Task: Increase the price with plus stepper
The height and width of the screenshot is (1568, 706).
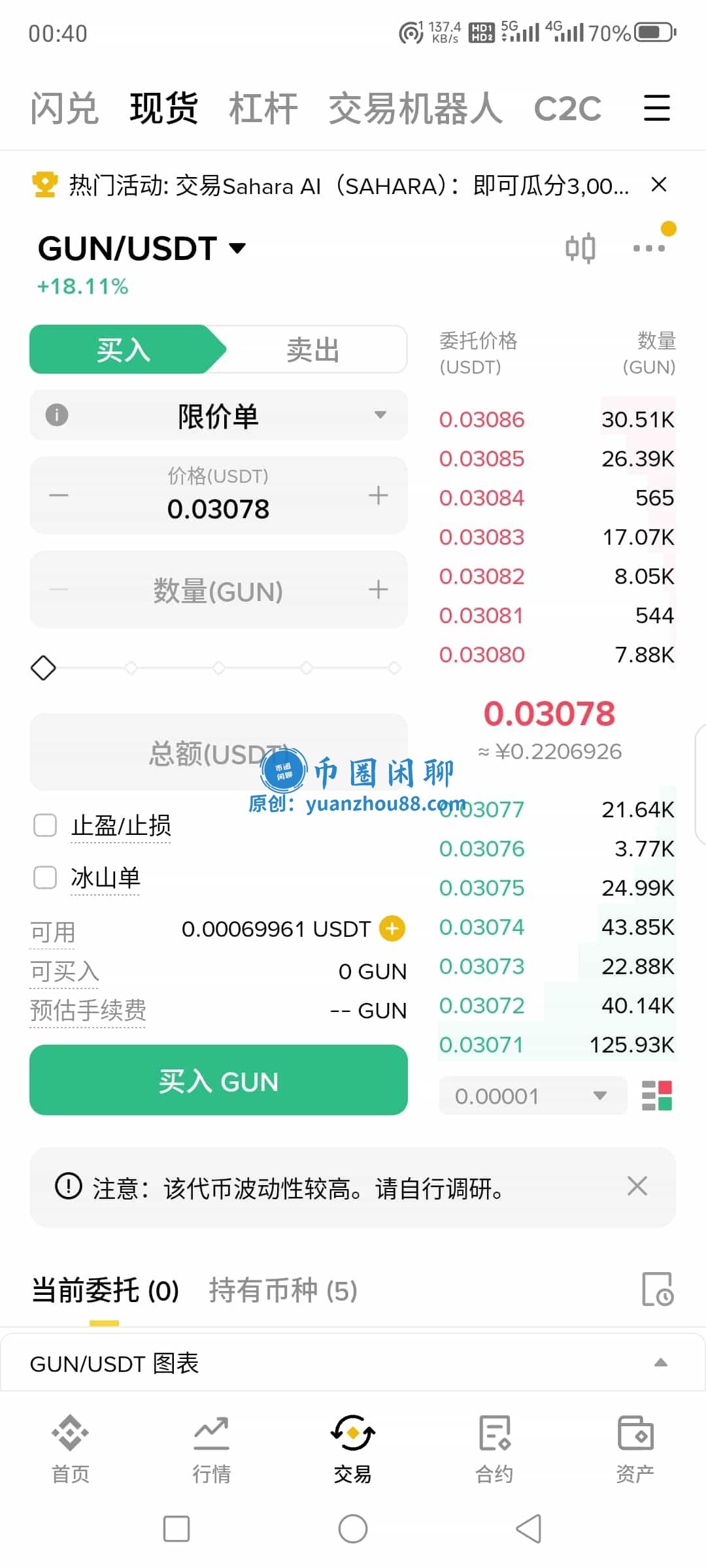Action: point(378,495)
